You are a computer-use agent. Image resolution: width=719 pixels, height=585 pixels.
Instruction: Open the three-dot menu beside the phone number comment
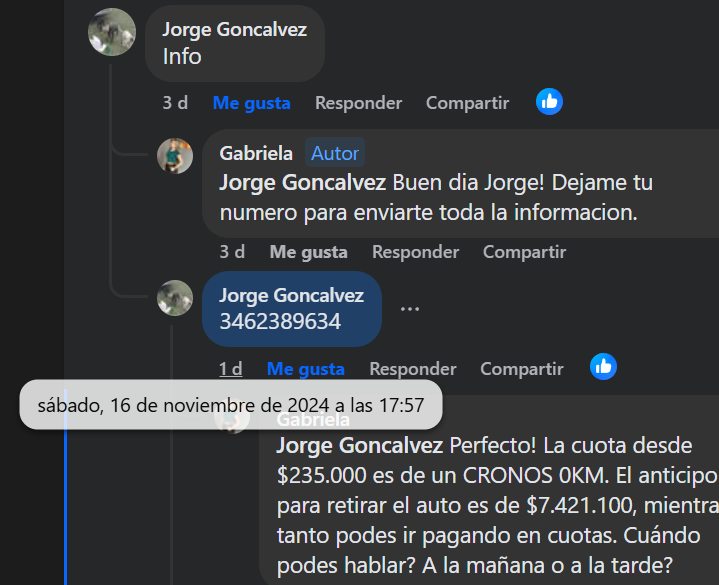click(x=410, y=309)
